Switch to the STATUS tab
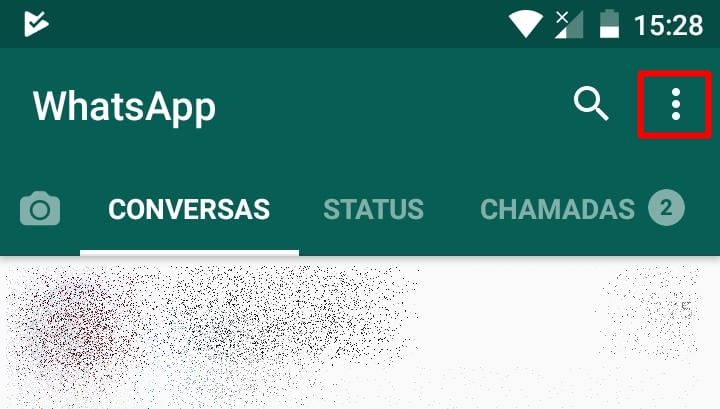 [373, 209]
